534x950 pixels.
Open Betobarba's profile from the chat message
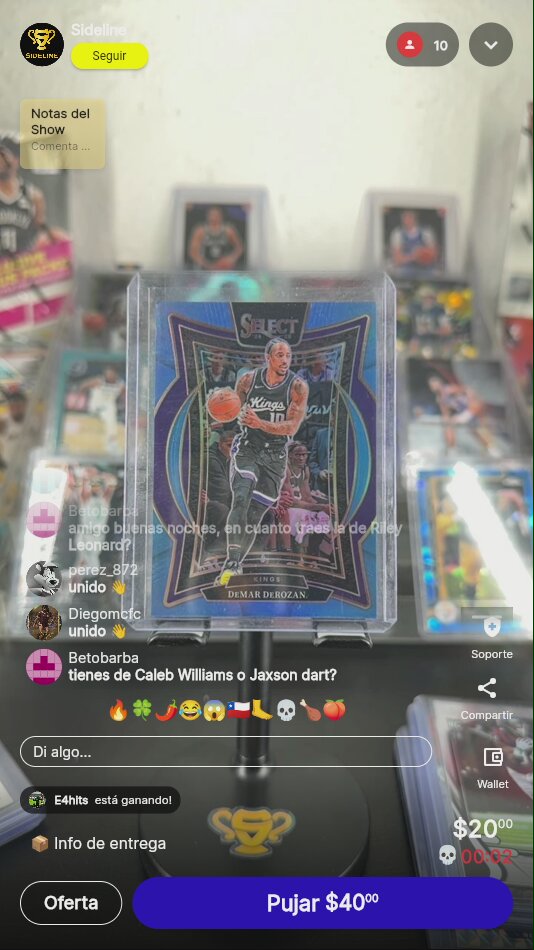[x=44, y=666]
